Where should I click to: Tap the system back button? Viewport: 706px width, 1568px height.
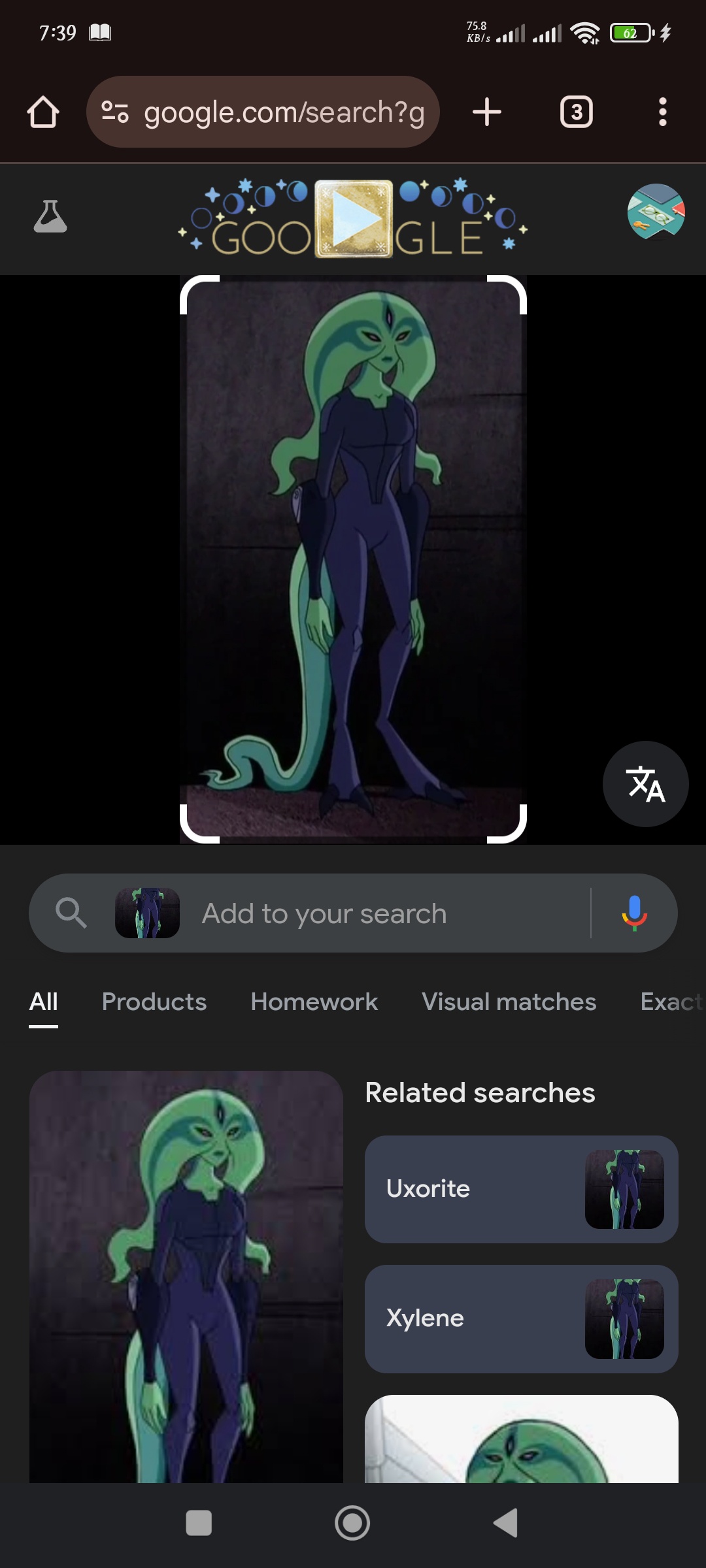click(506, 1523)
